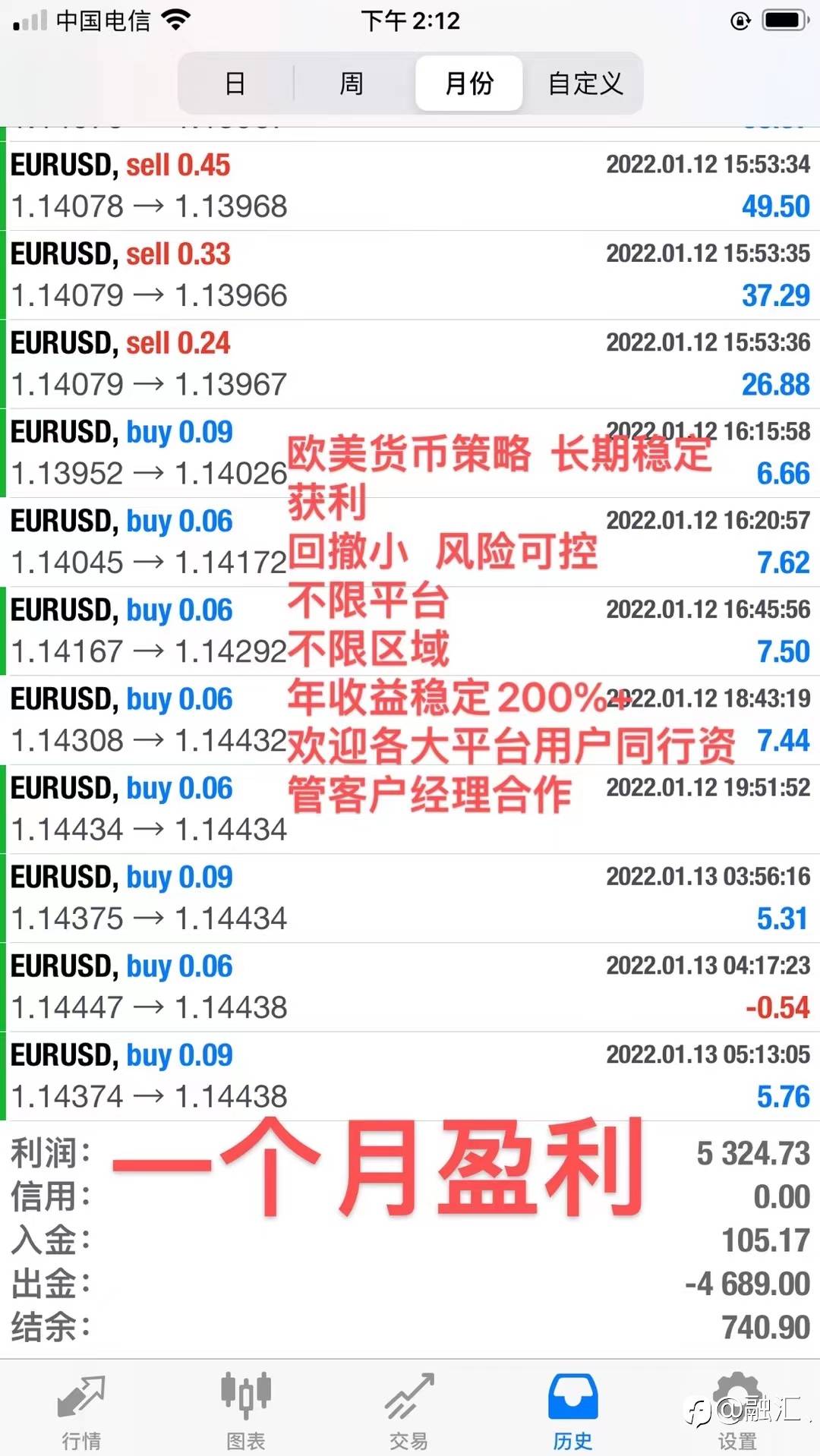Expand the EURUSD sell 0.45 trade row
This screenshot has height=1456, width=820.
(x=410, y=186)
